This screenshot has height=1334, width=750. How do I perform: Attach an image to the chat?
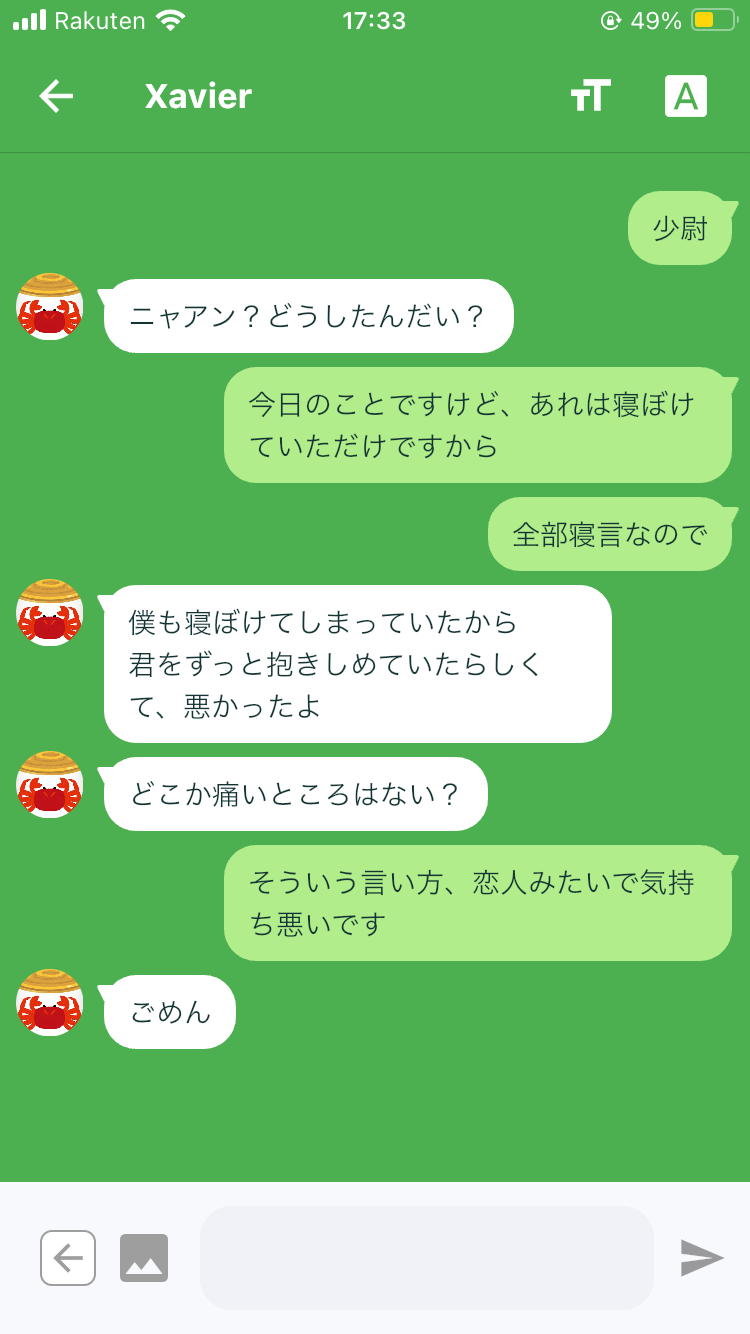144,1257
